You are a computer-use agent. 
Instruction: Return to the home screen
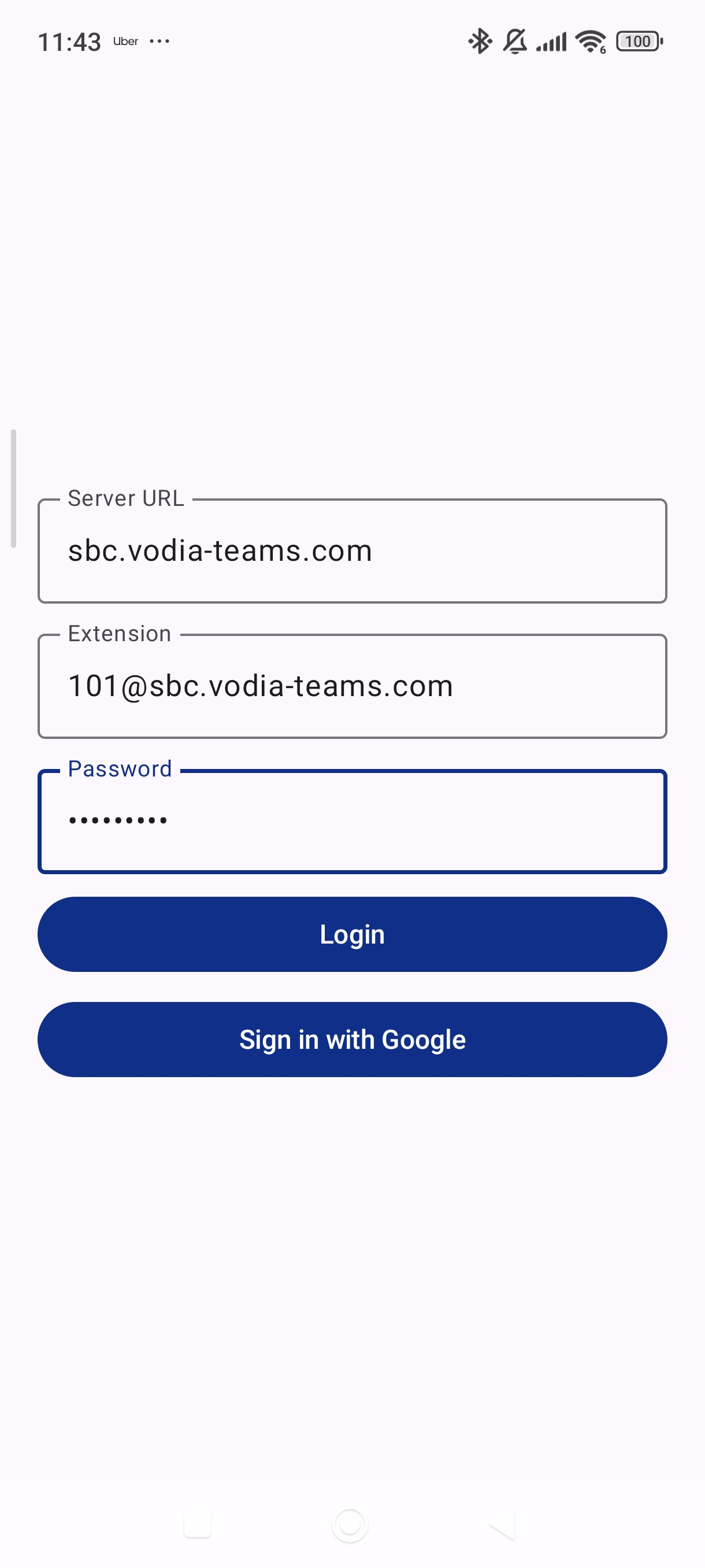(350, 1525)
